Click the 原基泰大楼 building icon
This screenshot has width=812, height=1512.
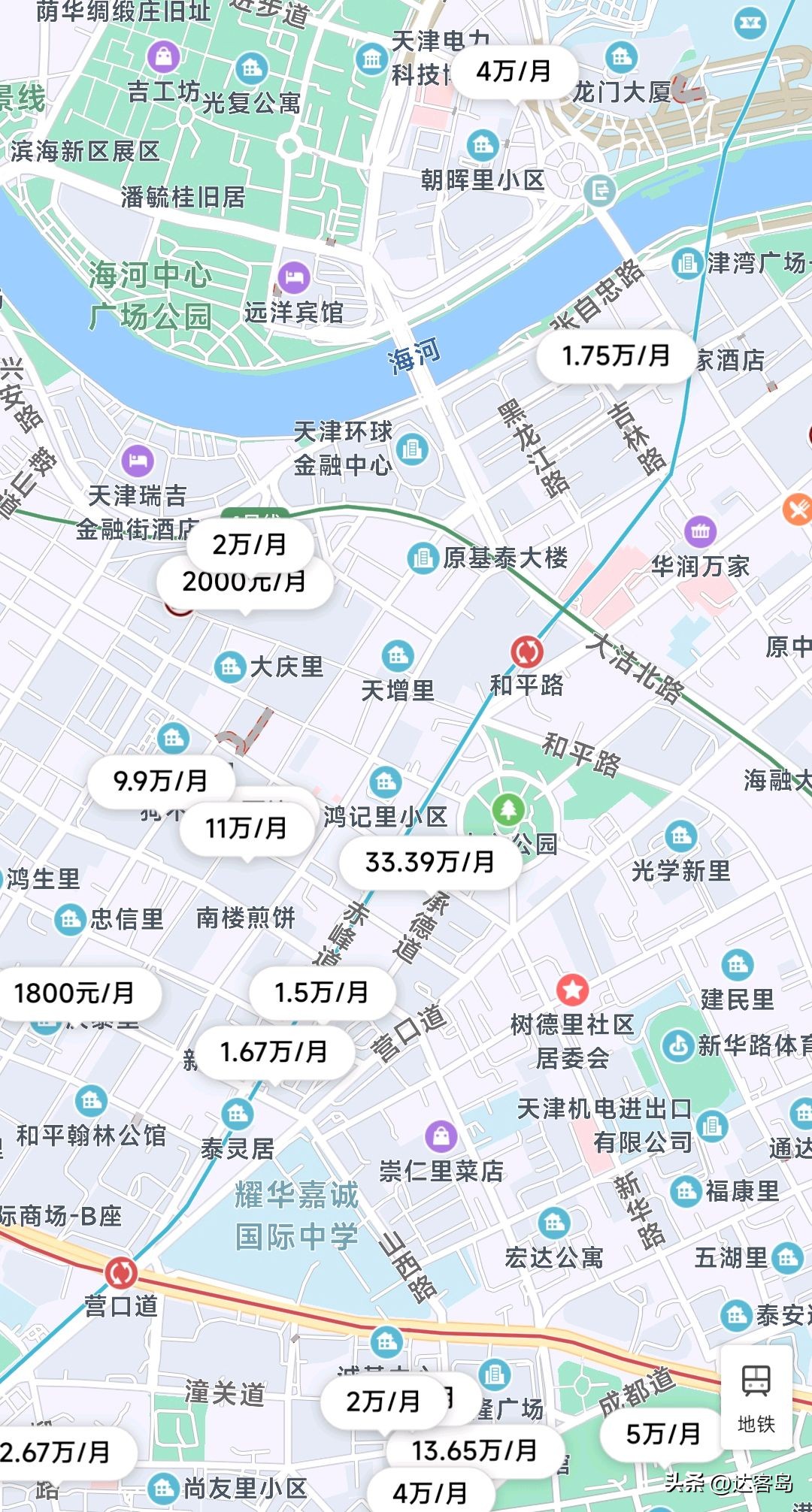tap(423, 559)
